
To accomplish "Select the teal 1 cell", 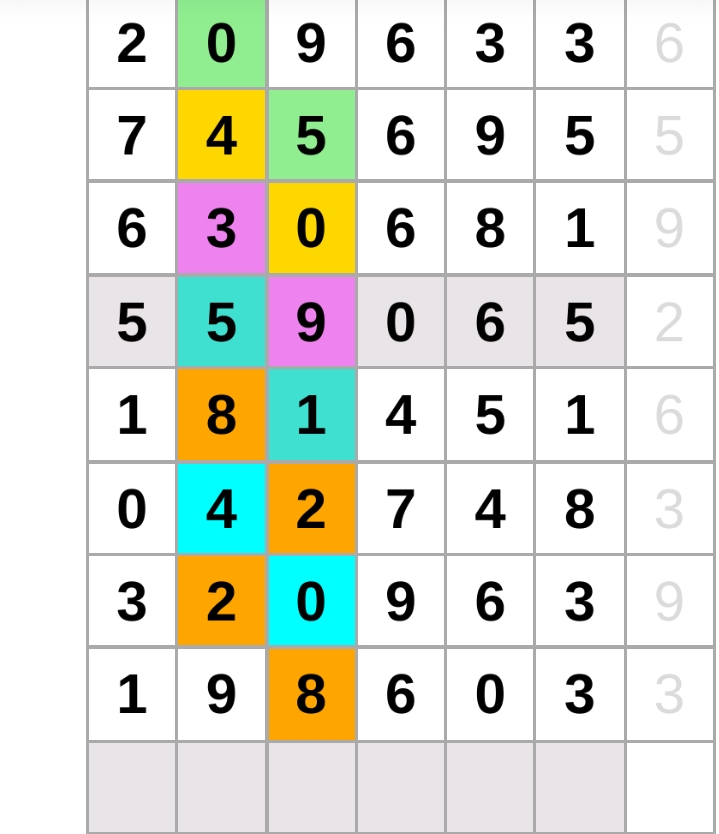I will click(311, 415).
